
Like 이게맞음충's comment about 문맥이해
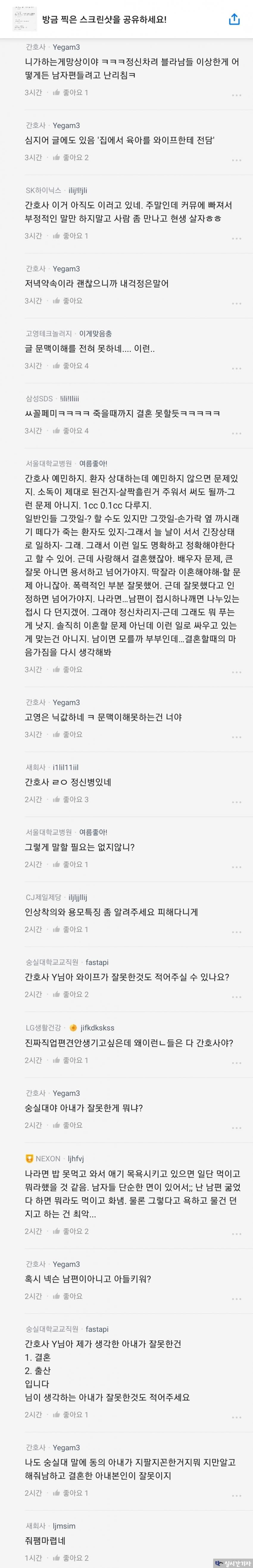click(71, 366)
